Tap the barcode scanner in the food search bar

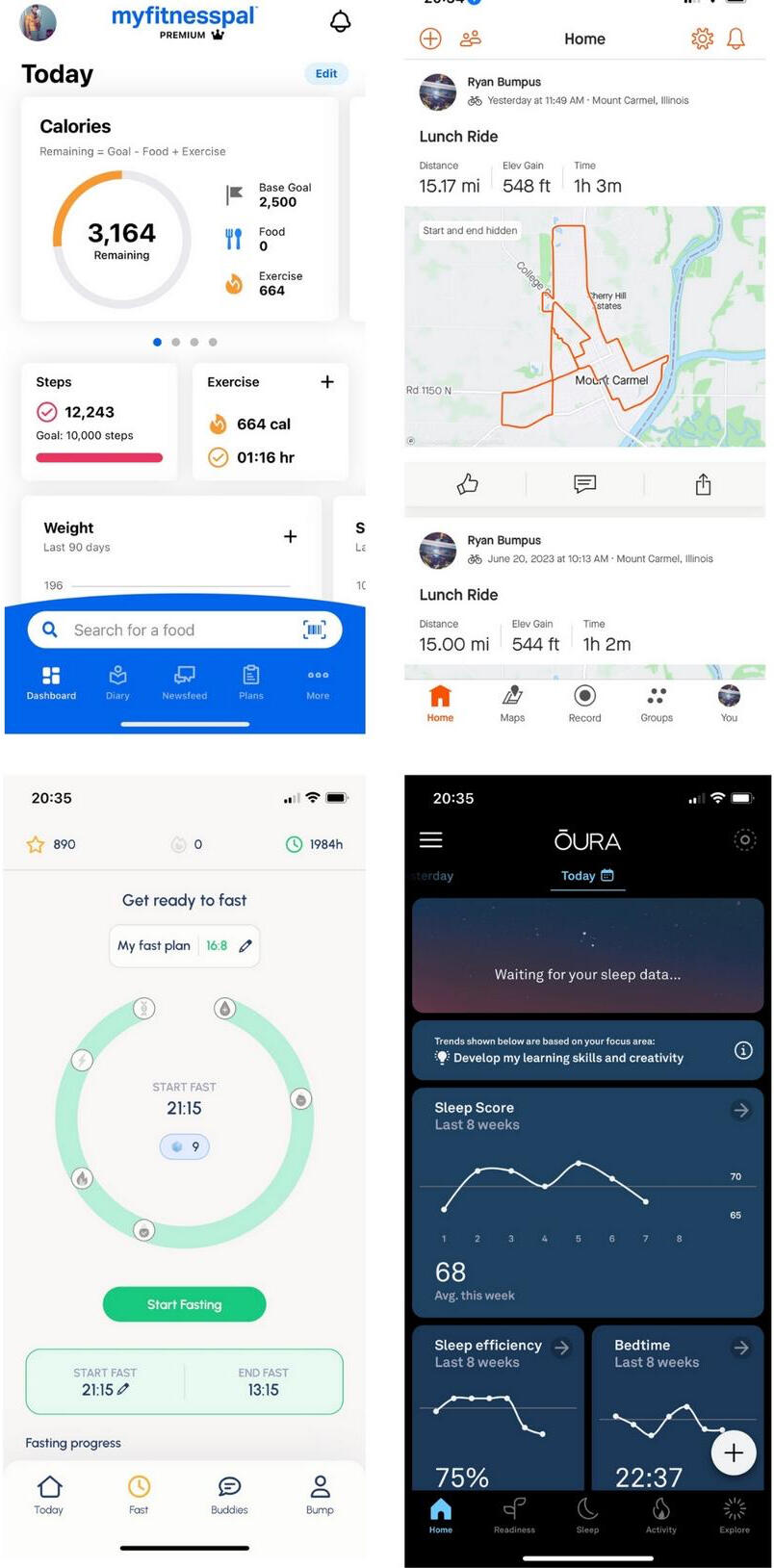[315, 630]
